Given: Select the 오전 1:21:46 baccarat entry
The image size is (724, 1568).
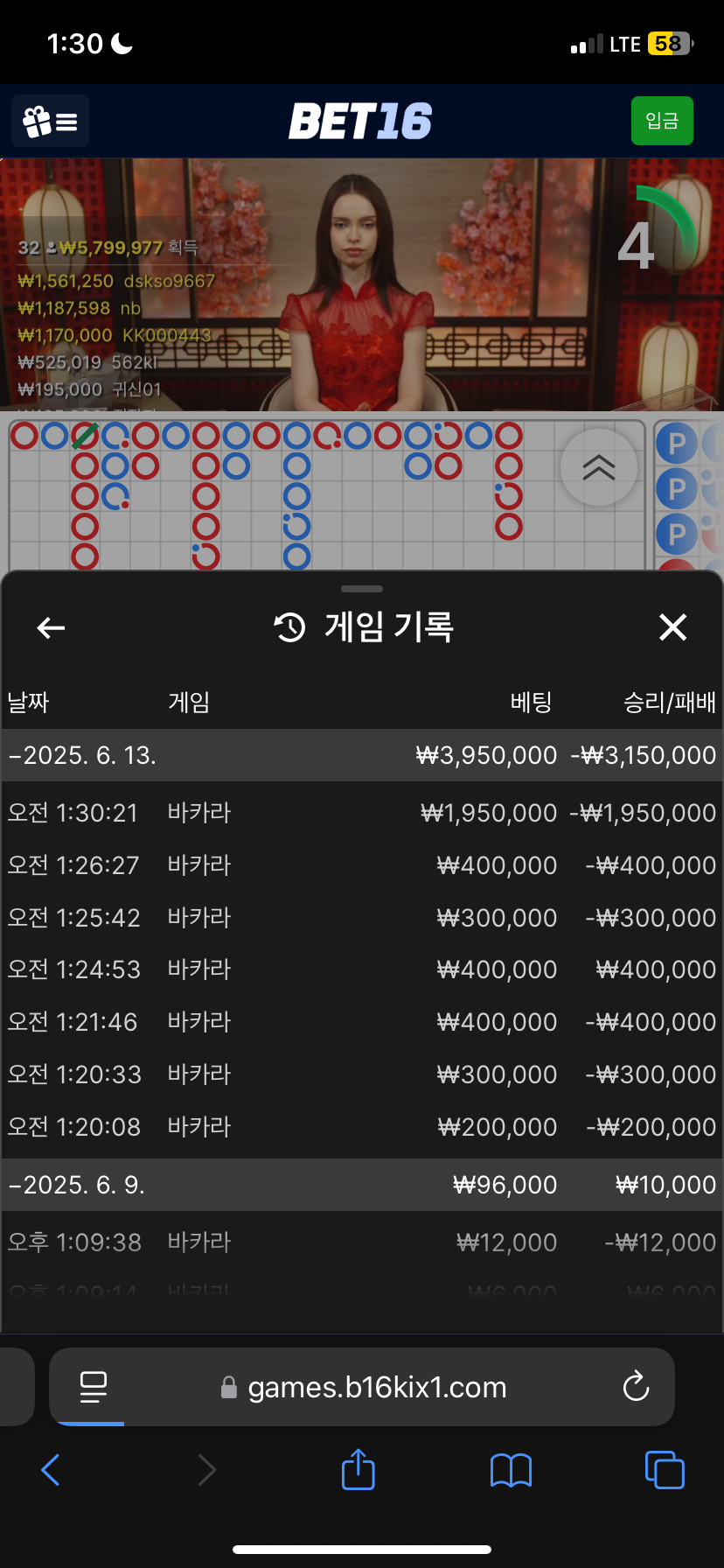Looking at the screenshot, I should tap(361, 1022).
